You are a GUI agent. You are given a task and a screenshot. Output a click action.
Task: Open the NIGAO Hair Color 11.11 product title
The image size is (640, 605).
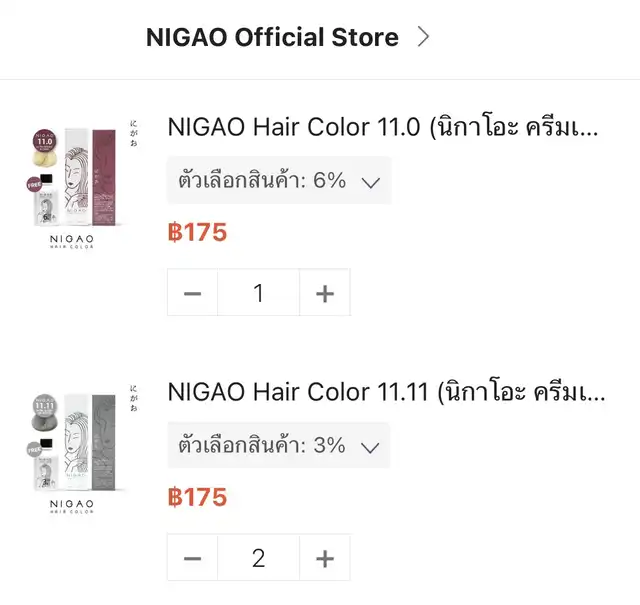[386, 392]
